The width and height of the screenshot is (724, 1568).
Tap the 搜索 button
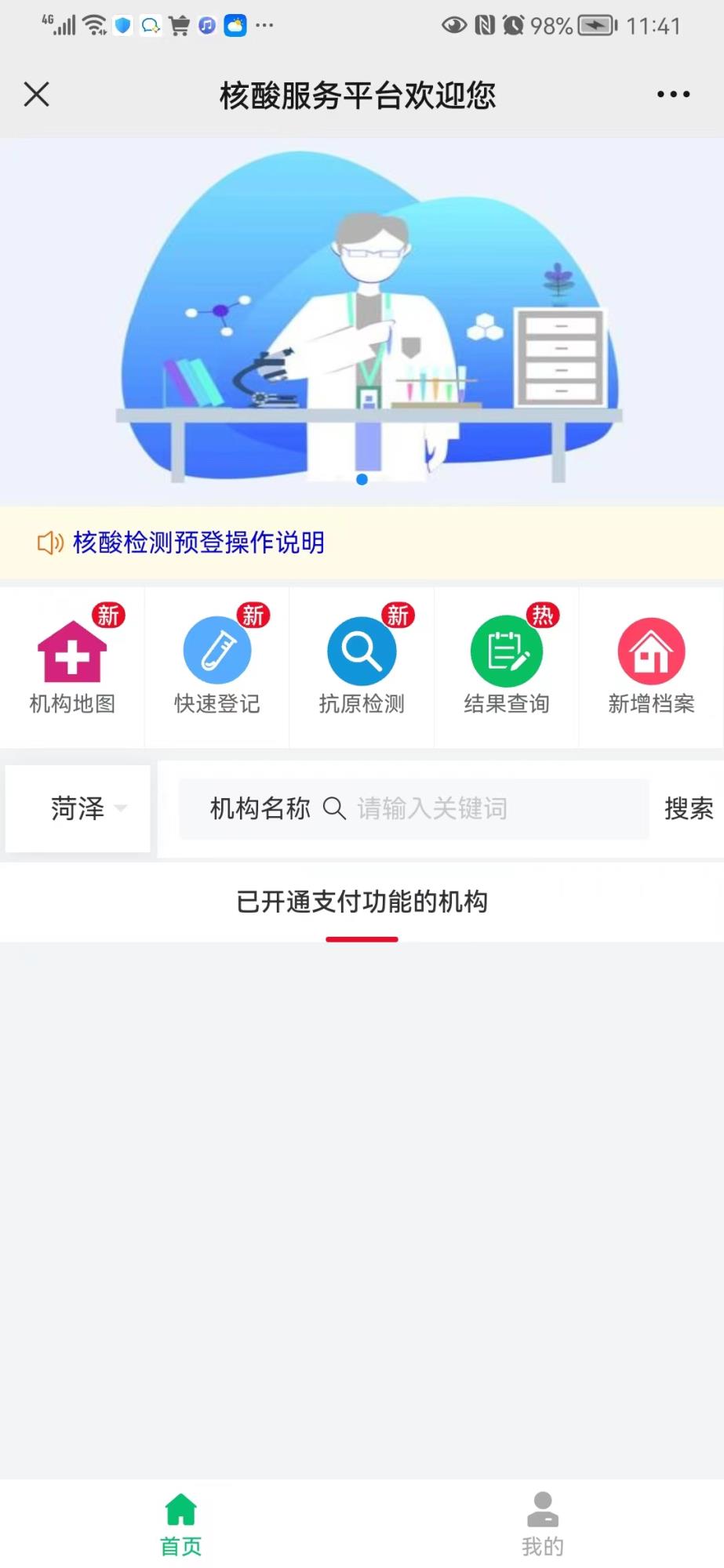click(x=688, y=808)
